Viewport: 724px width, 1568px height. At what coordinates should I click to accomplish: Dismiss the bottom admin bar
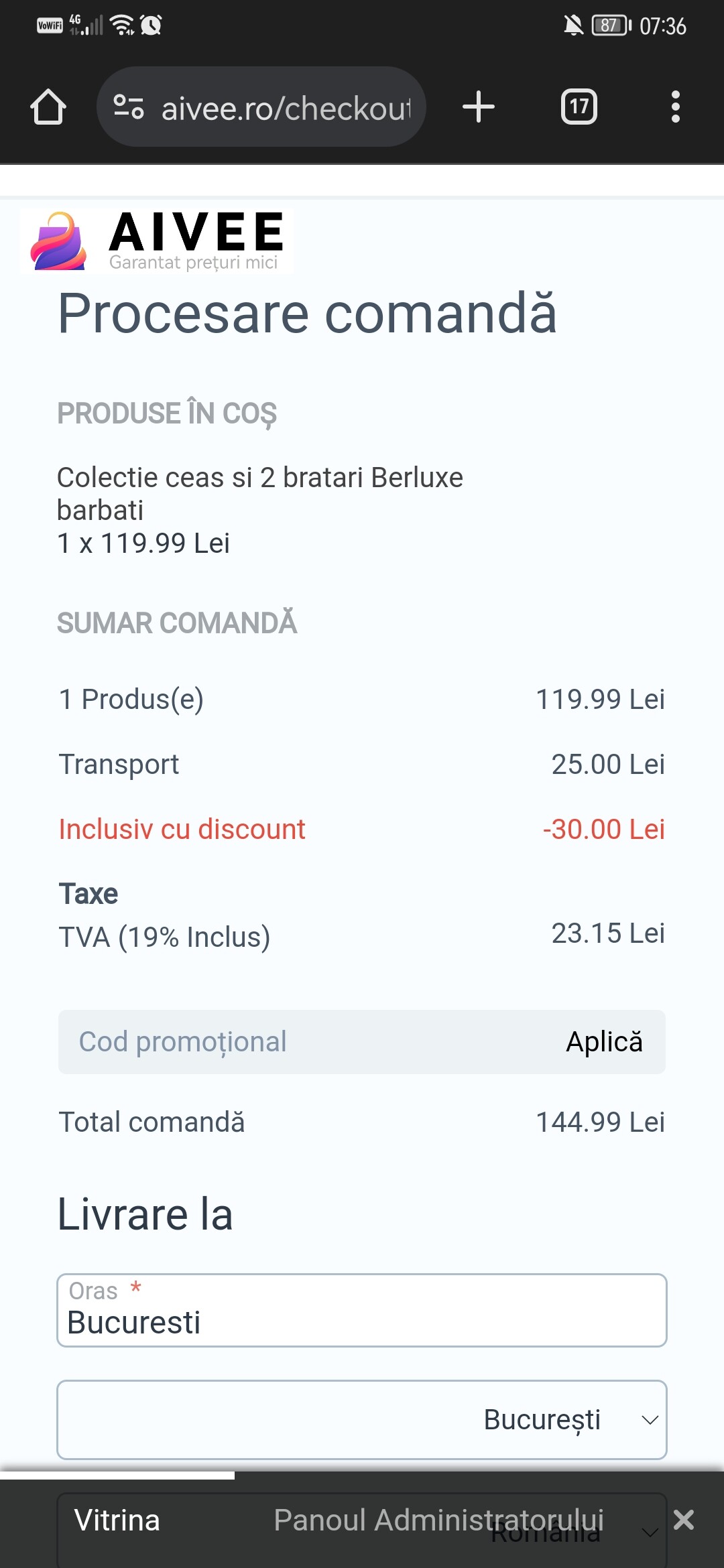pyautogui.click(x=684, y=1520)
